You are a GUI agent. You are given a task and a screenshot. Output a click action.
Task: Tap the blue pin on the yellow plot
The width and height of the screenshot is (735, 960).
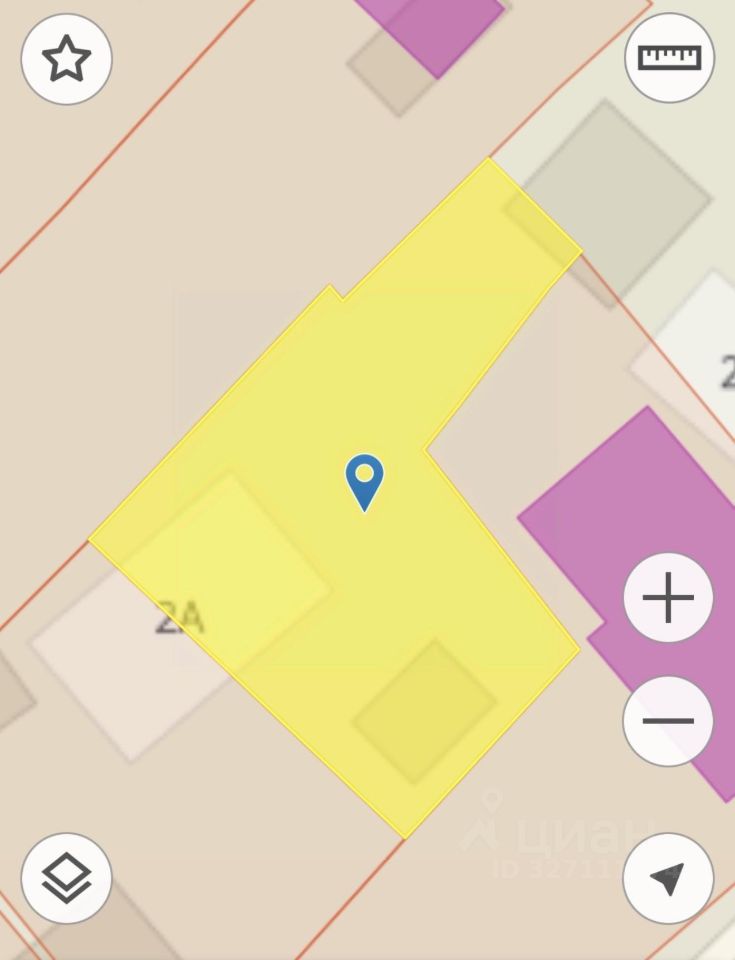(365, 481)
